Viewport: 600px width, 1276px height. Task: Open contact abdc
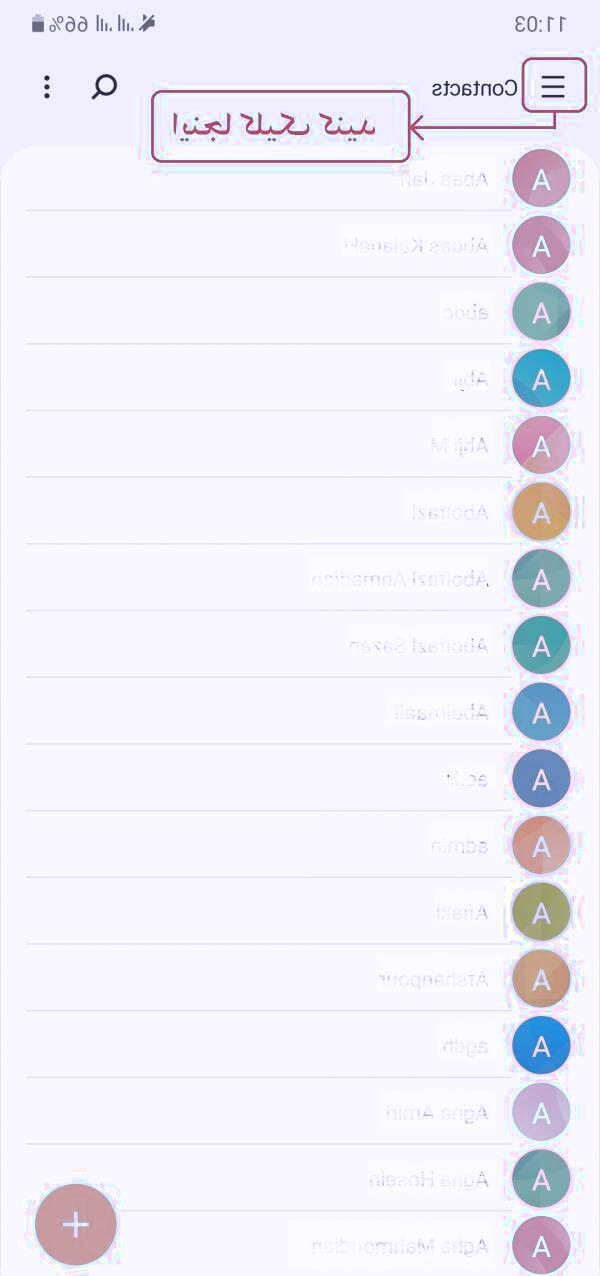point(466,312)
